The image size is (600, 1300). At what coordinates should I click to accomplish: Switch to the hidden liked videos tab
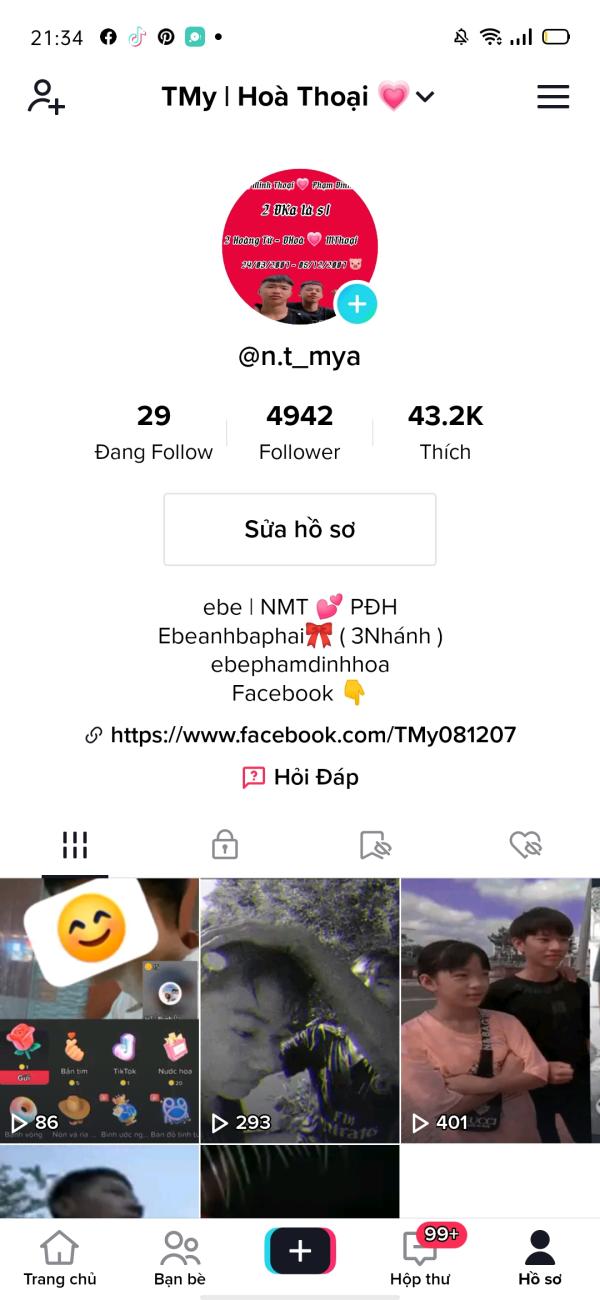click(525, 845)
